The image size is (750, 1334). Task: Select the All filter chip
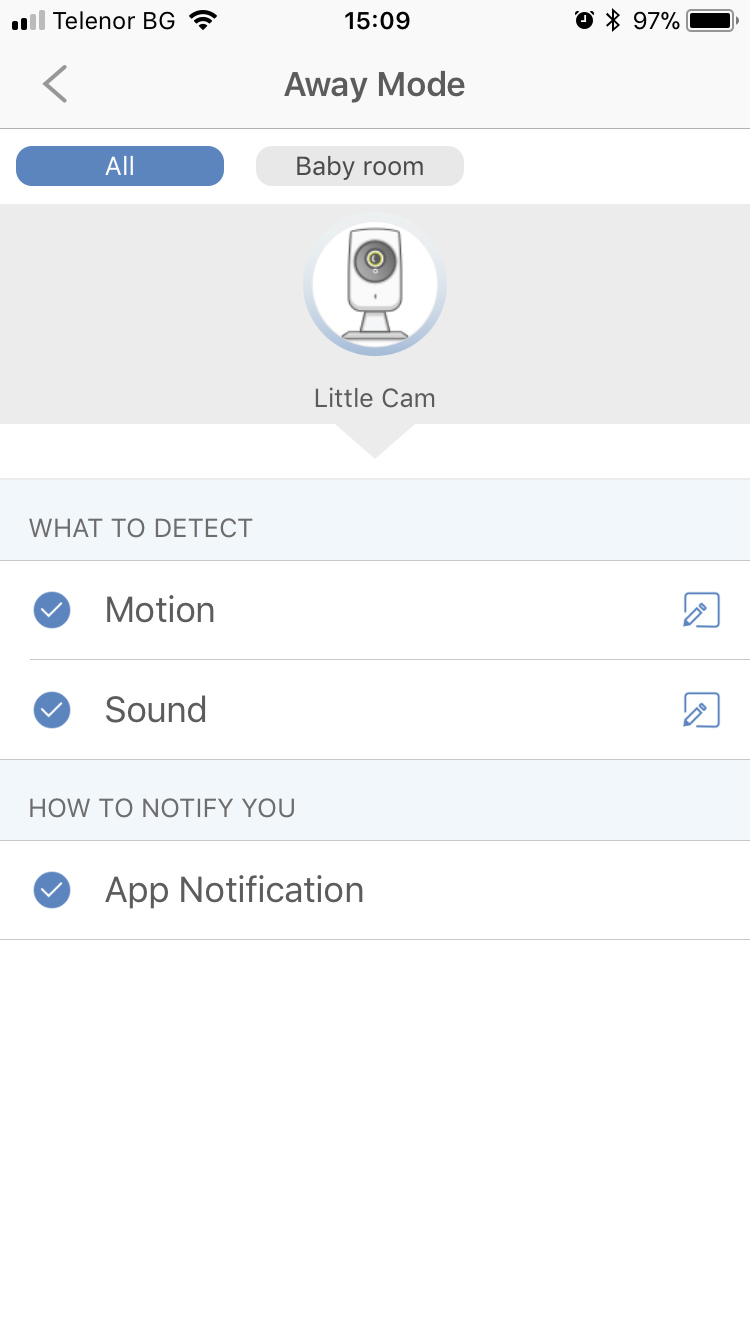(x=120, y=166)
